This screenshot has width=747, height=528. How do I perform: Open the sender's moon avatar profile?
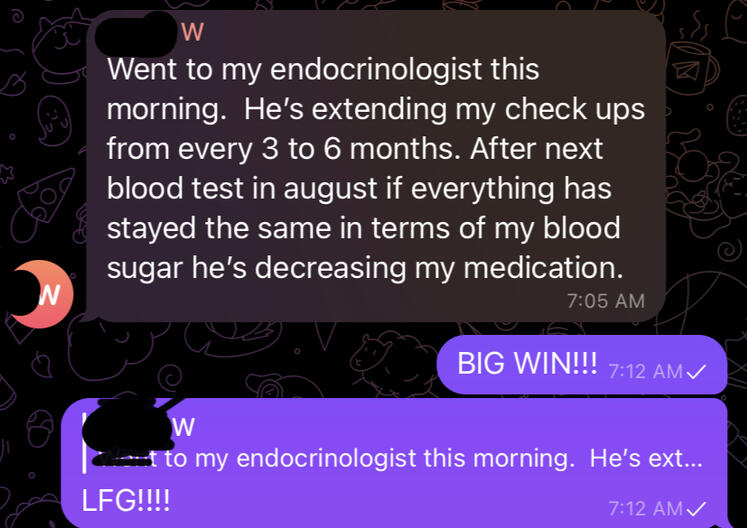point(40,294)
